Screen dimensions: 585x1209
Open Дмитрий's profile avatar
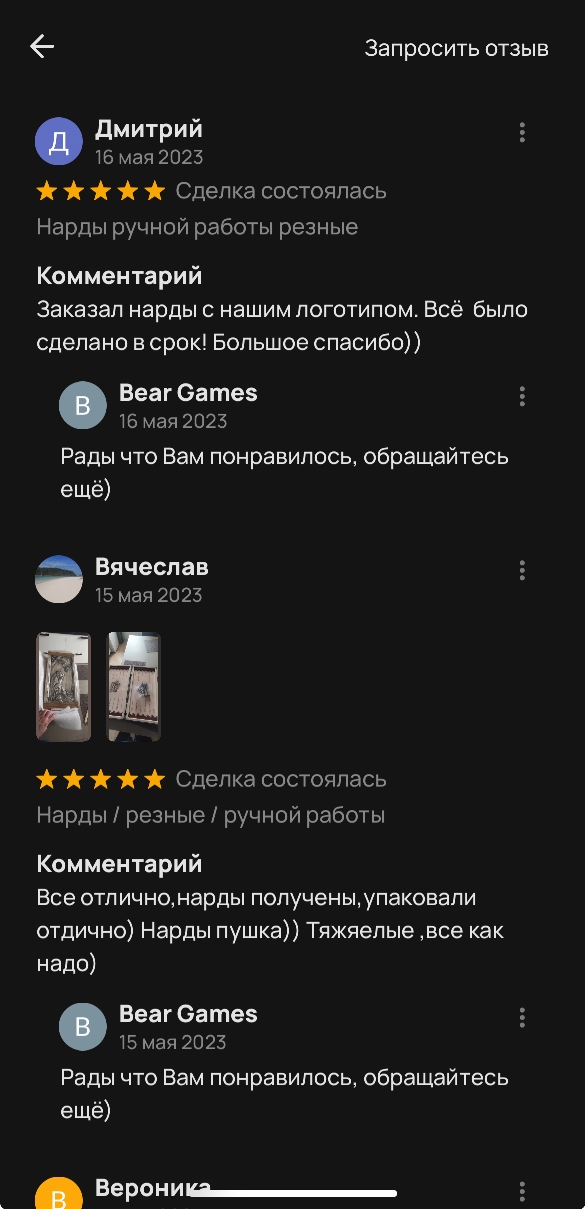click(59, 141)
